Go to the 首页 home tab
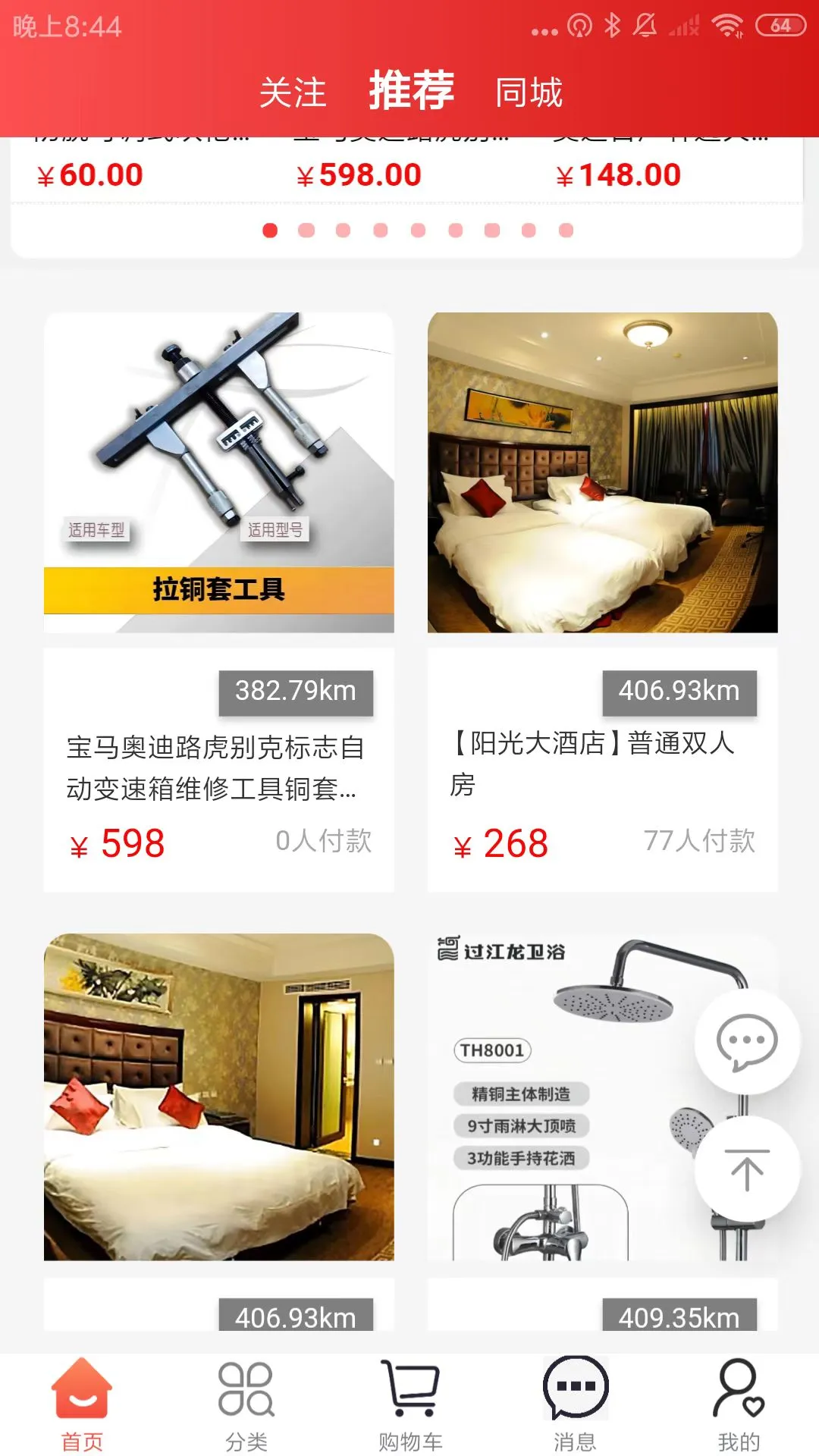 coord(82,1404)
